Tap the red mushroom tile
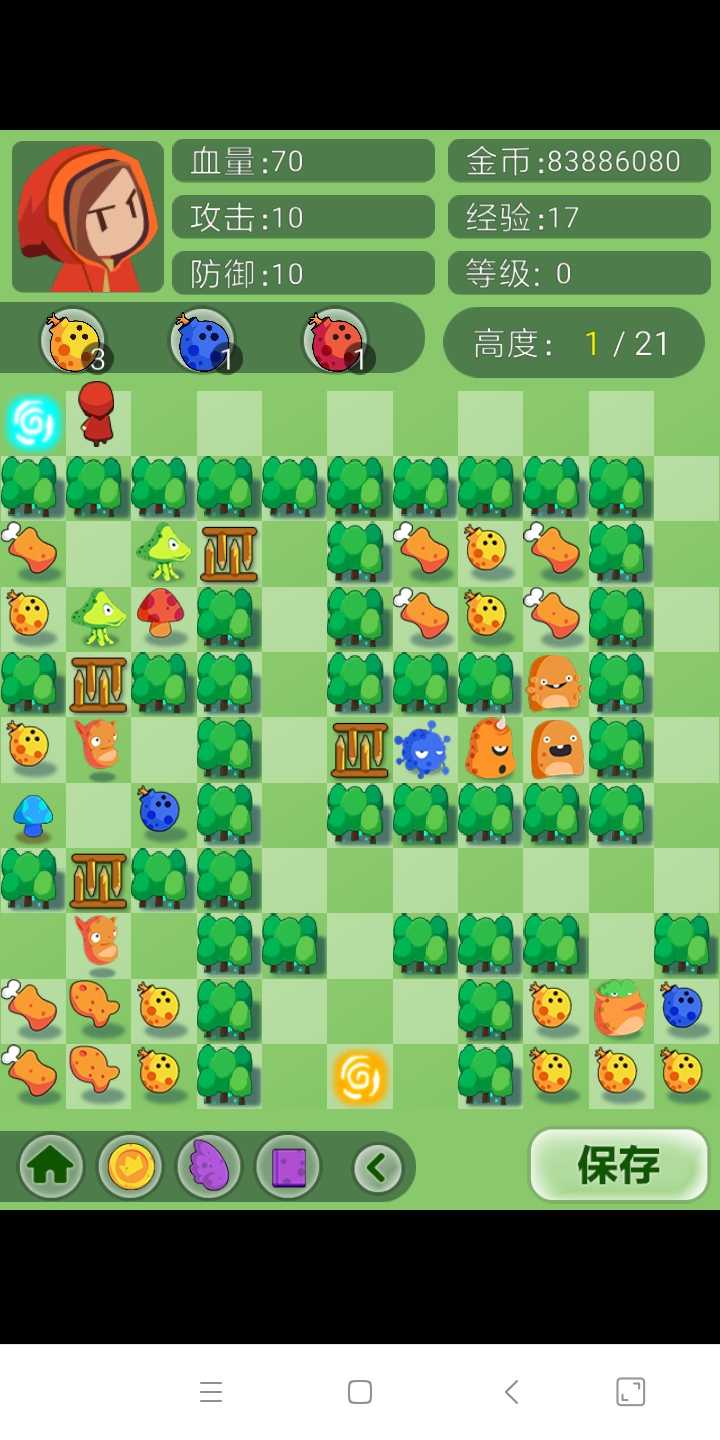 point(161,614)
